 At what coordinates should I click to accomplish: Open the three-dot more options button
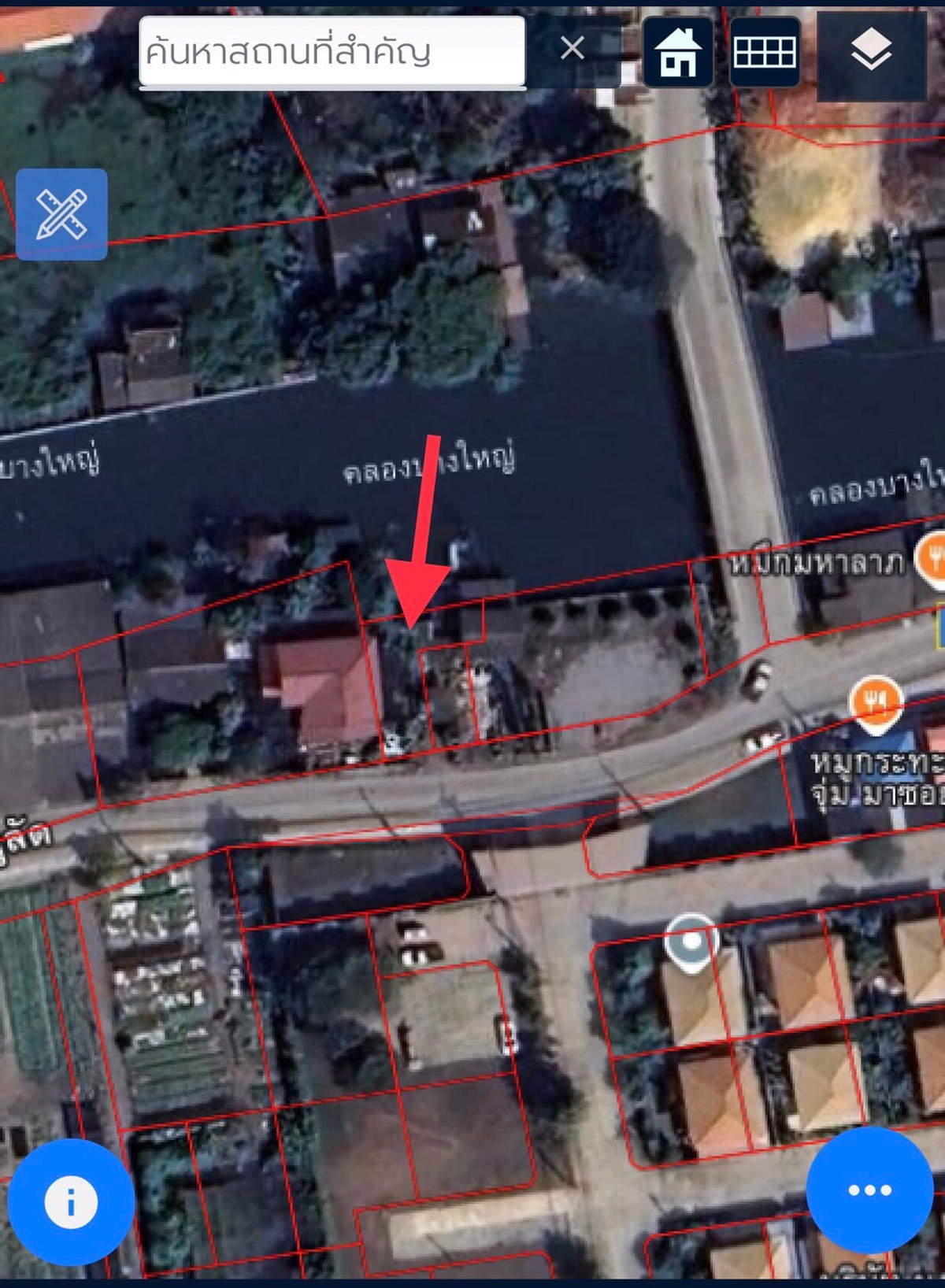[x=869, y=1190]
